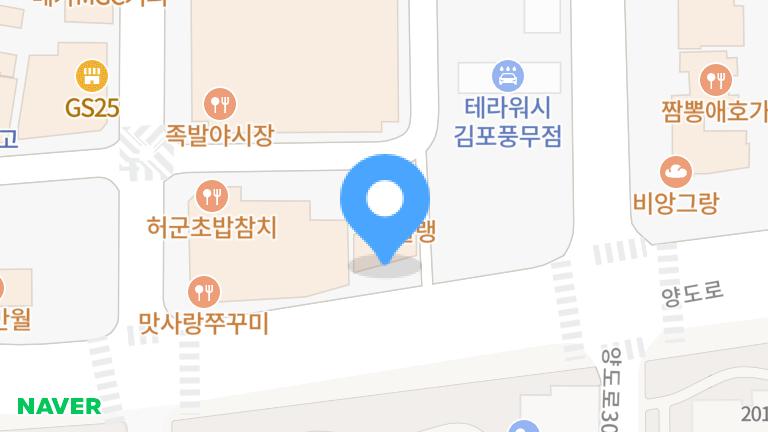Screen dimensions: 768x432
Task: Open the GS25 convenience store marker
Action: [92, 75]
